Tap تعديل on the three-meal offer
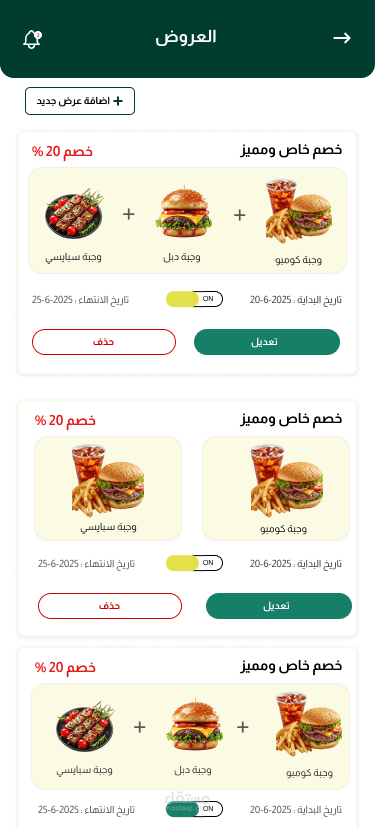 267,342
